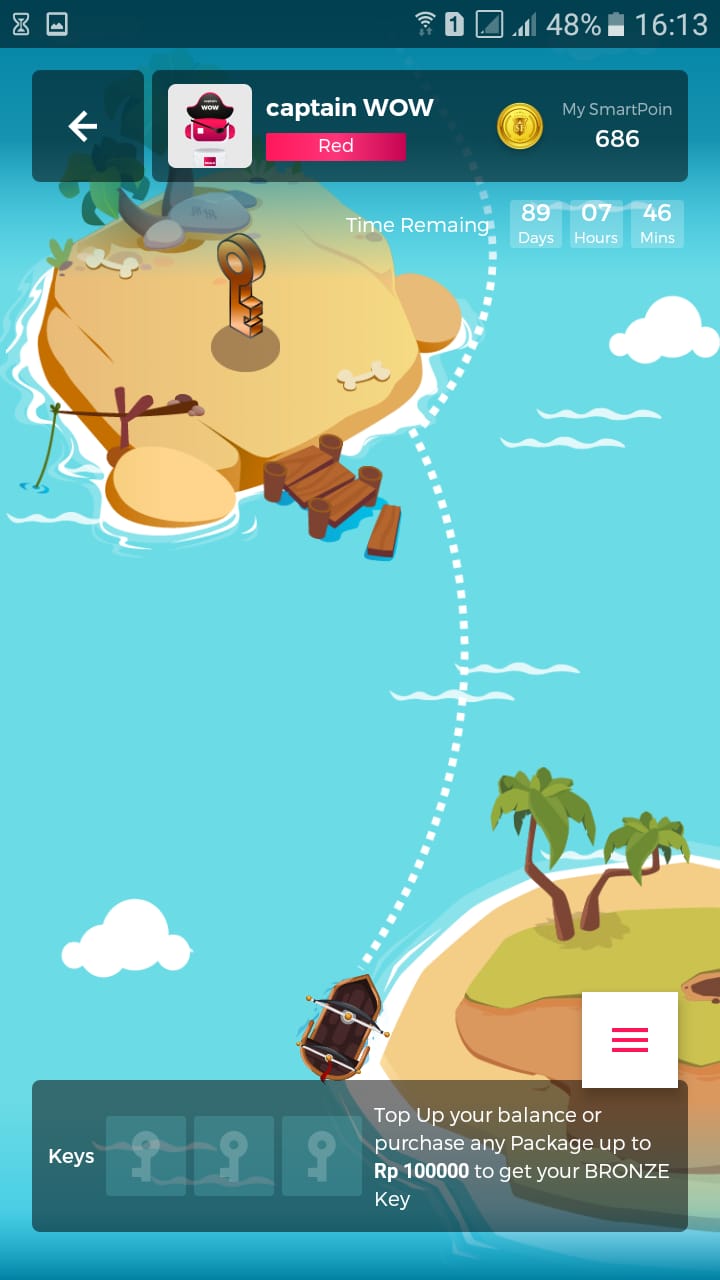Tap the 686 SmartPoin balance
Viewport: 720px width, 1280px height.
(616, 139)
